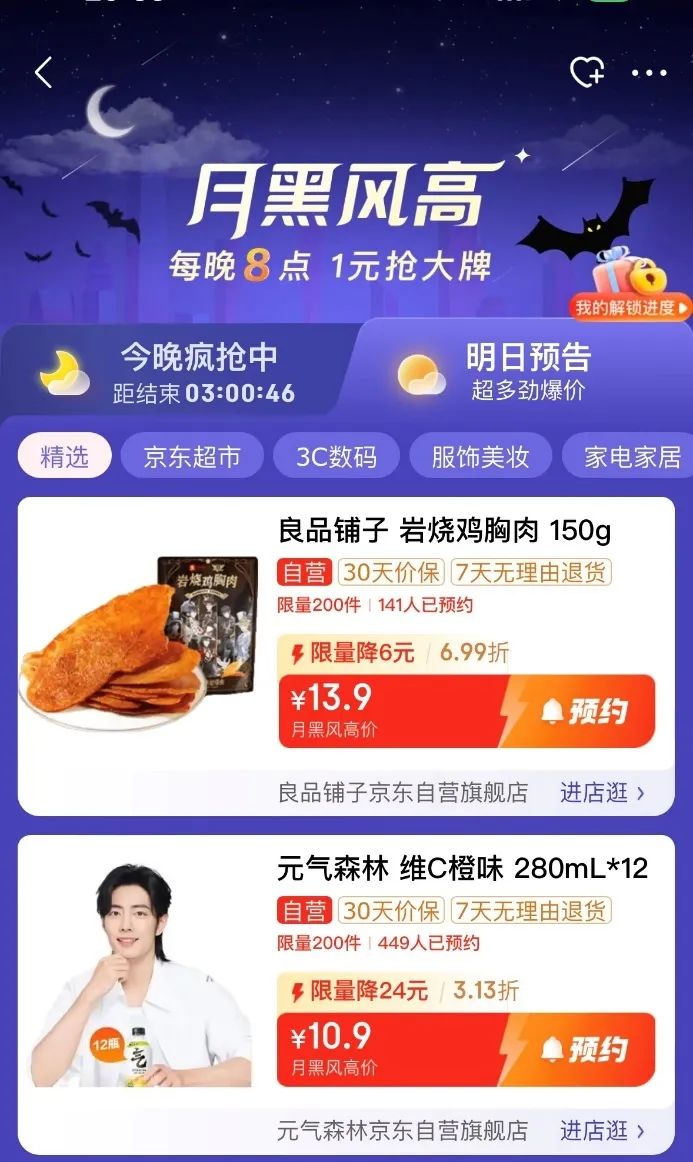Image resolution: width=693 pixels, height=1162 pixels.
Task: Select the 京东超市 category chip
Action: [x=192, y=457]
